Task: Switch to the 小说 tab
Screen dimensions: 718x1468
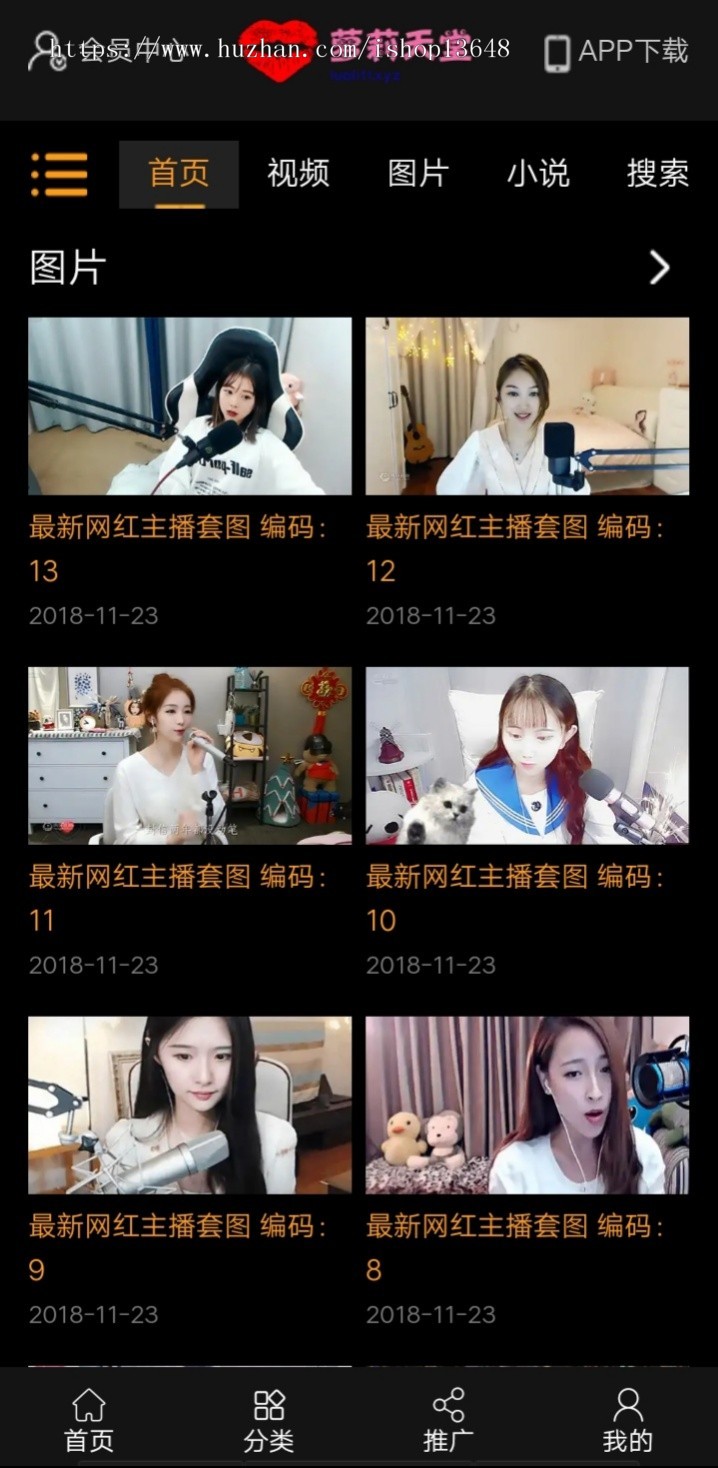Action: point(538,174)
